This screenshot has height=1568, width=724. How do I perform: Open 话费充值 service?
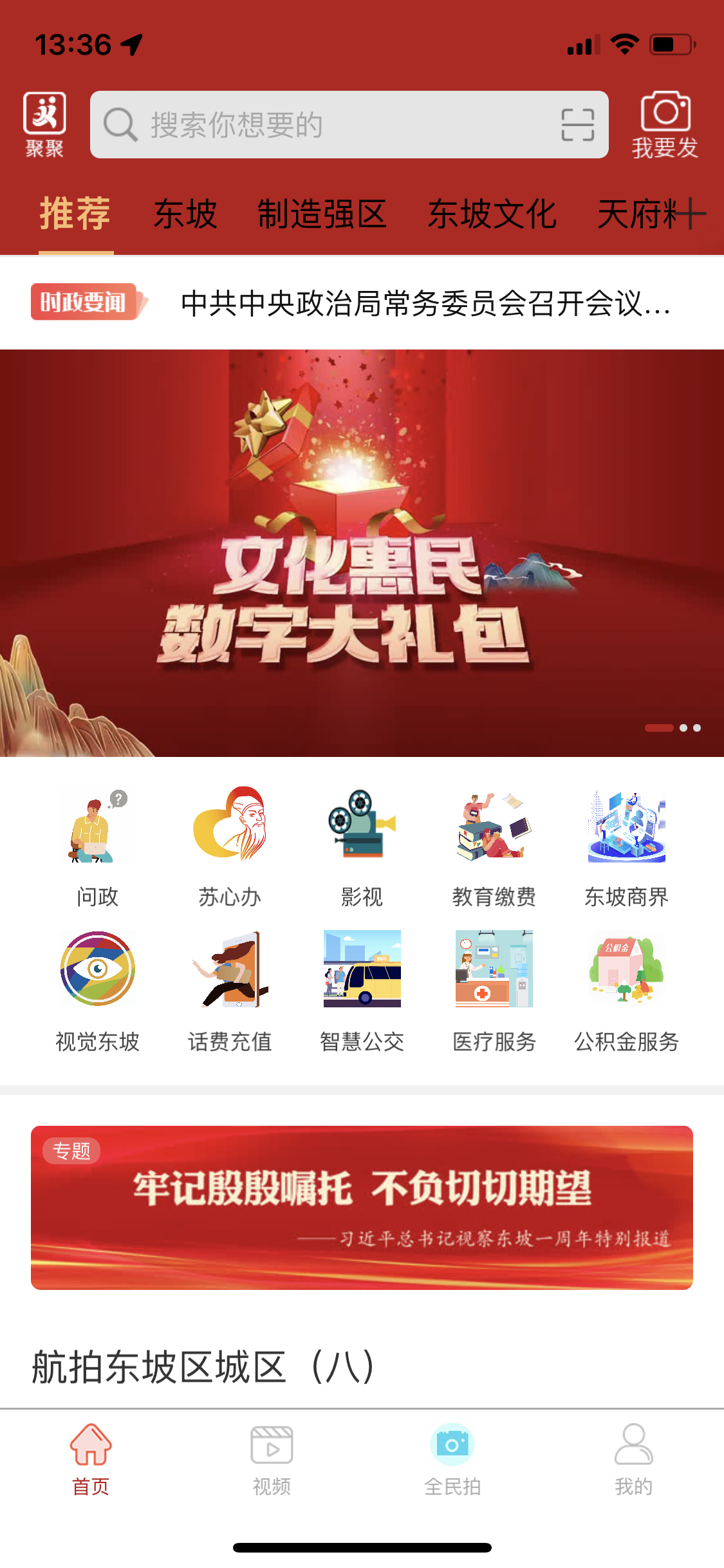click(230, 989)
